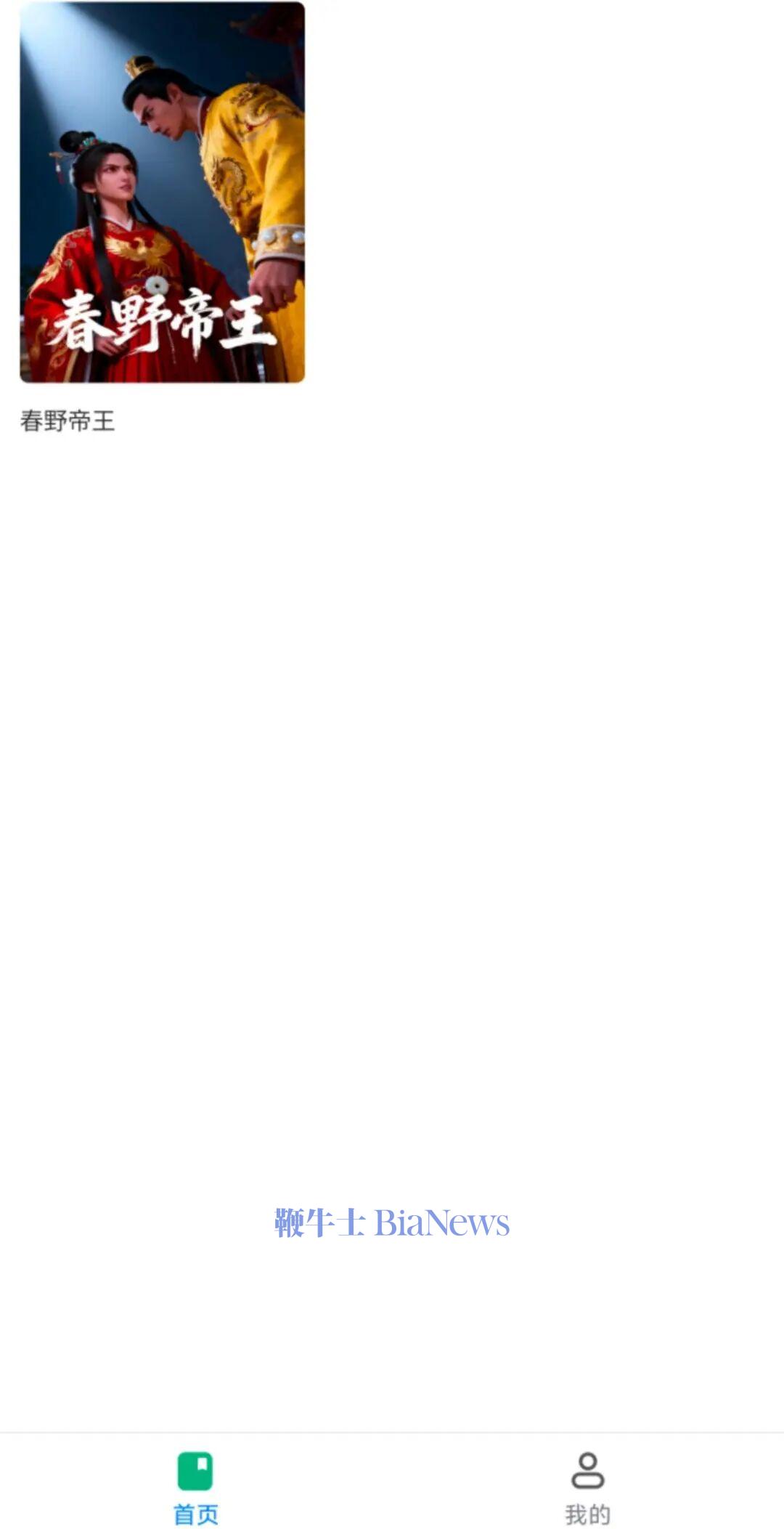Open the 春野帝王 cover card
The height and width of the screenshot is (1529, 784).
(162, 192)
